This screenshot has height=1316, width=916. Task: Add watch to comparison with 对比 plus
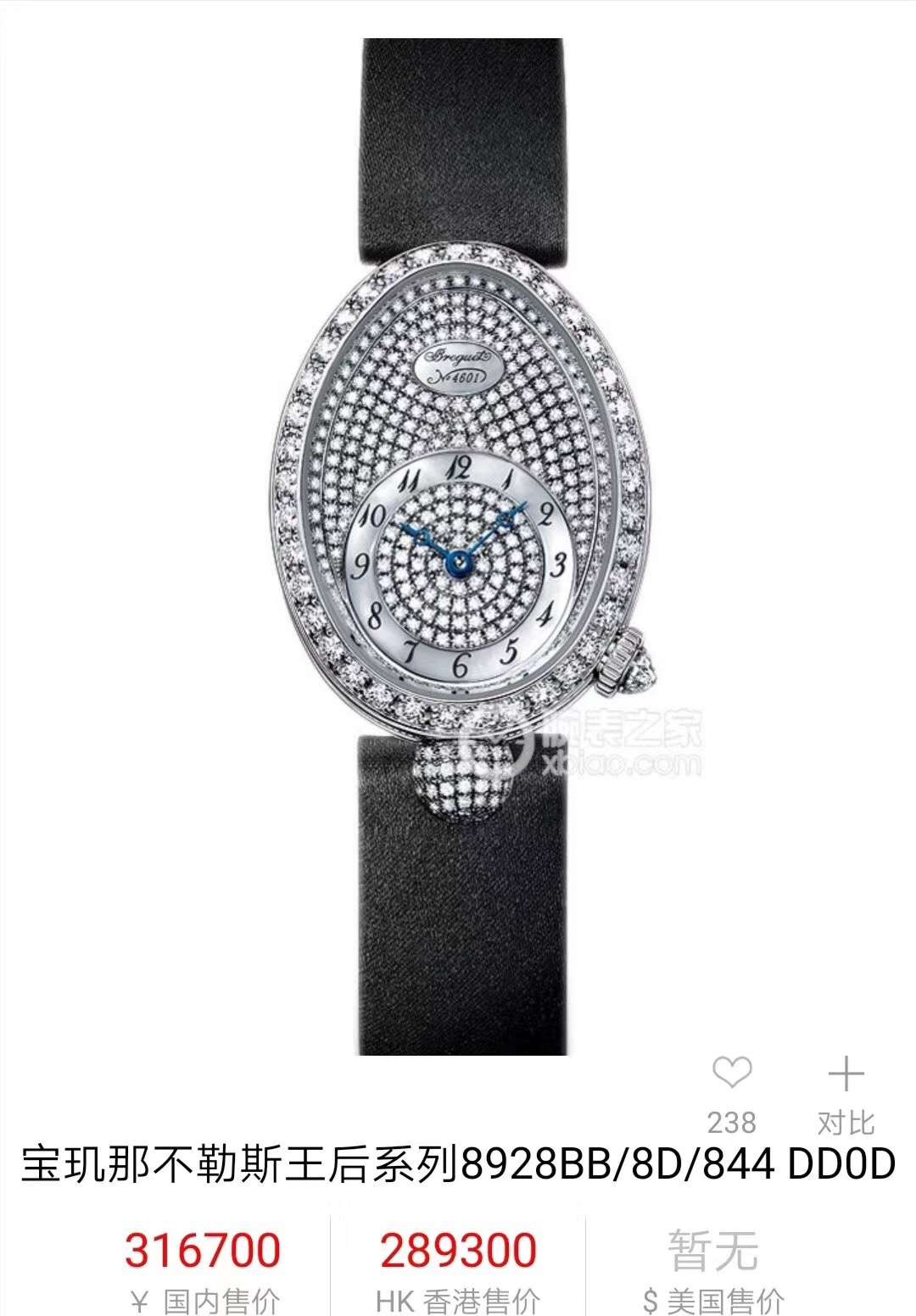click(846, 1075)
